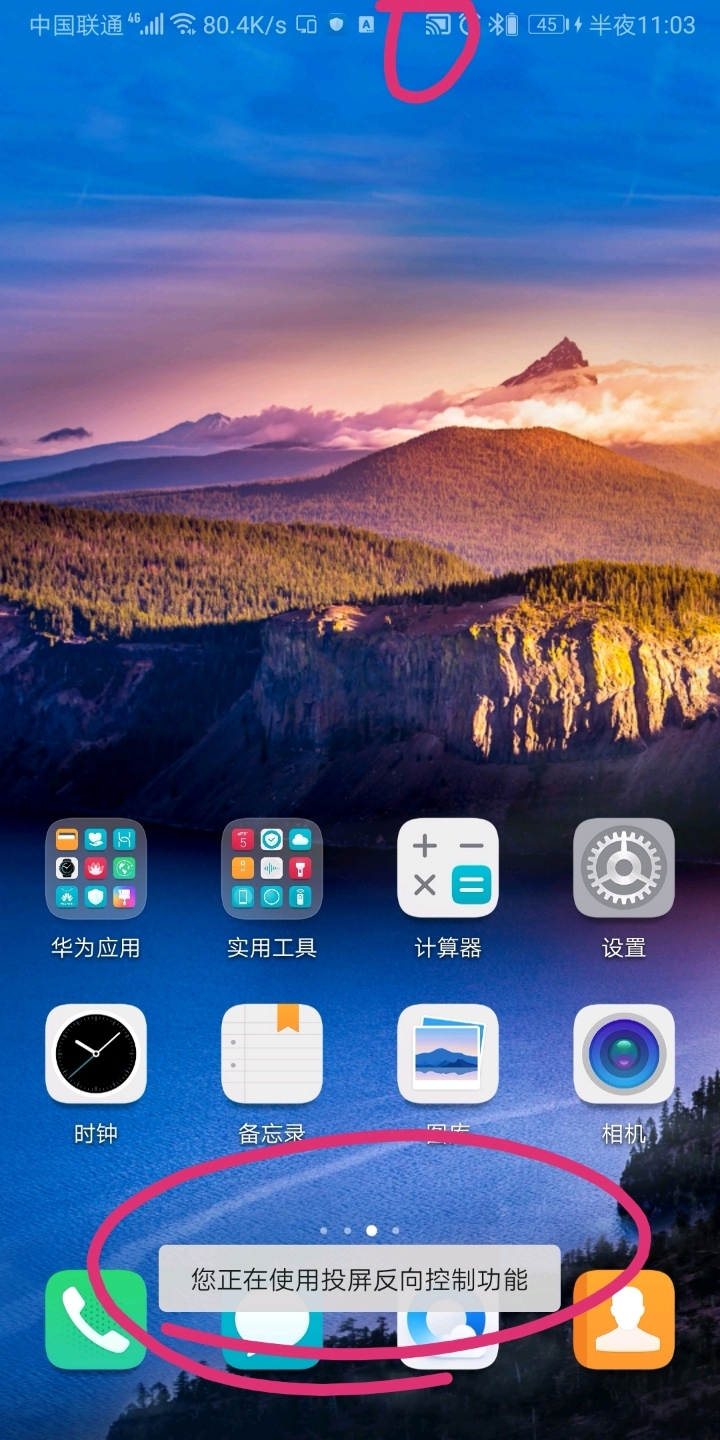Image resolution: width=720 pixels, height=1440 pixels.
Task: Launch the 计算器 calculator app
Action: [448, 868]
